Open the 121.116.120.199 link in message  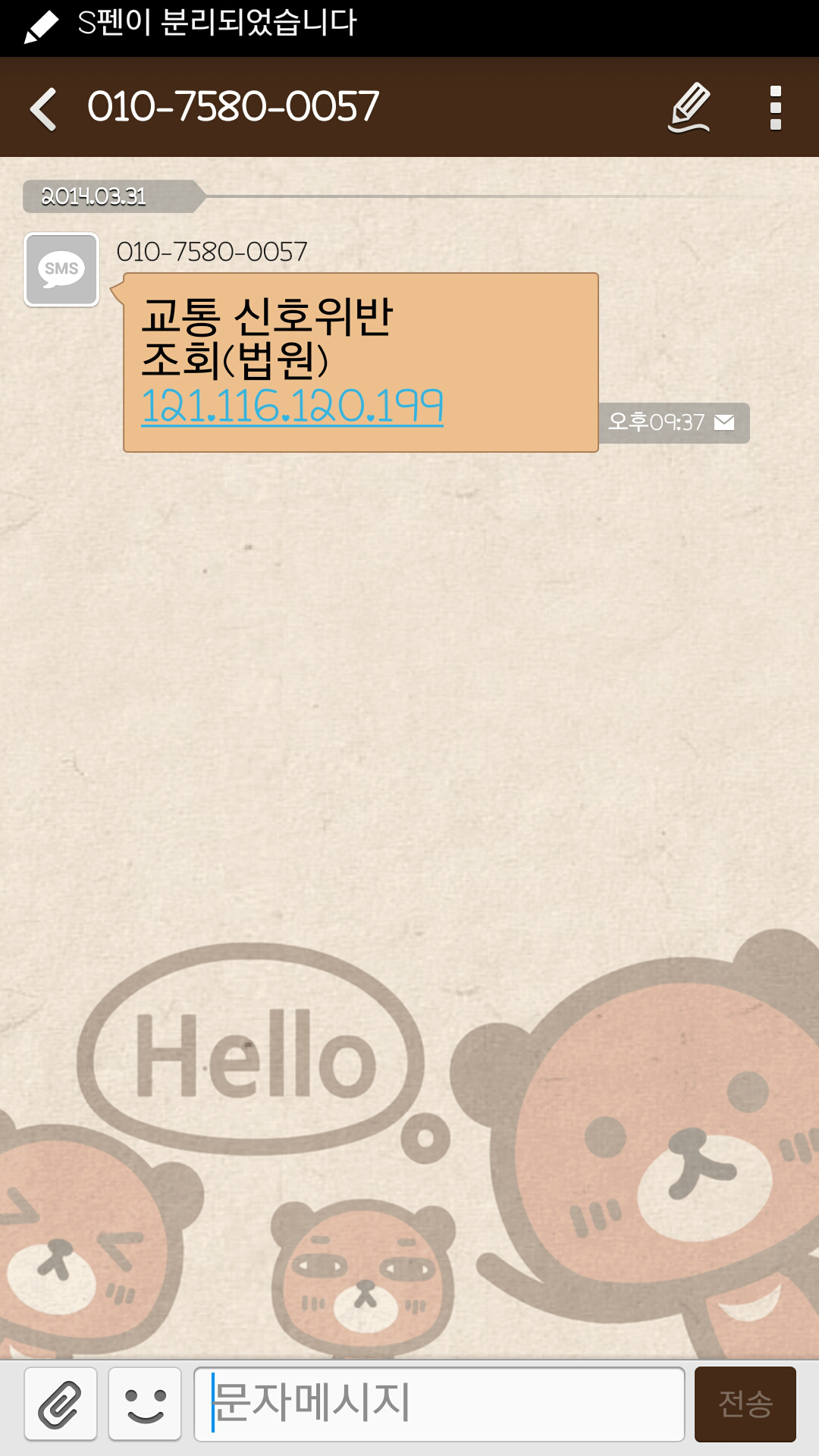click(292, 406)
